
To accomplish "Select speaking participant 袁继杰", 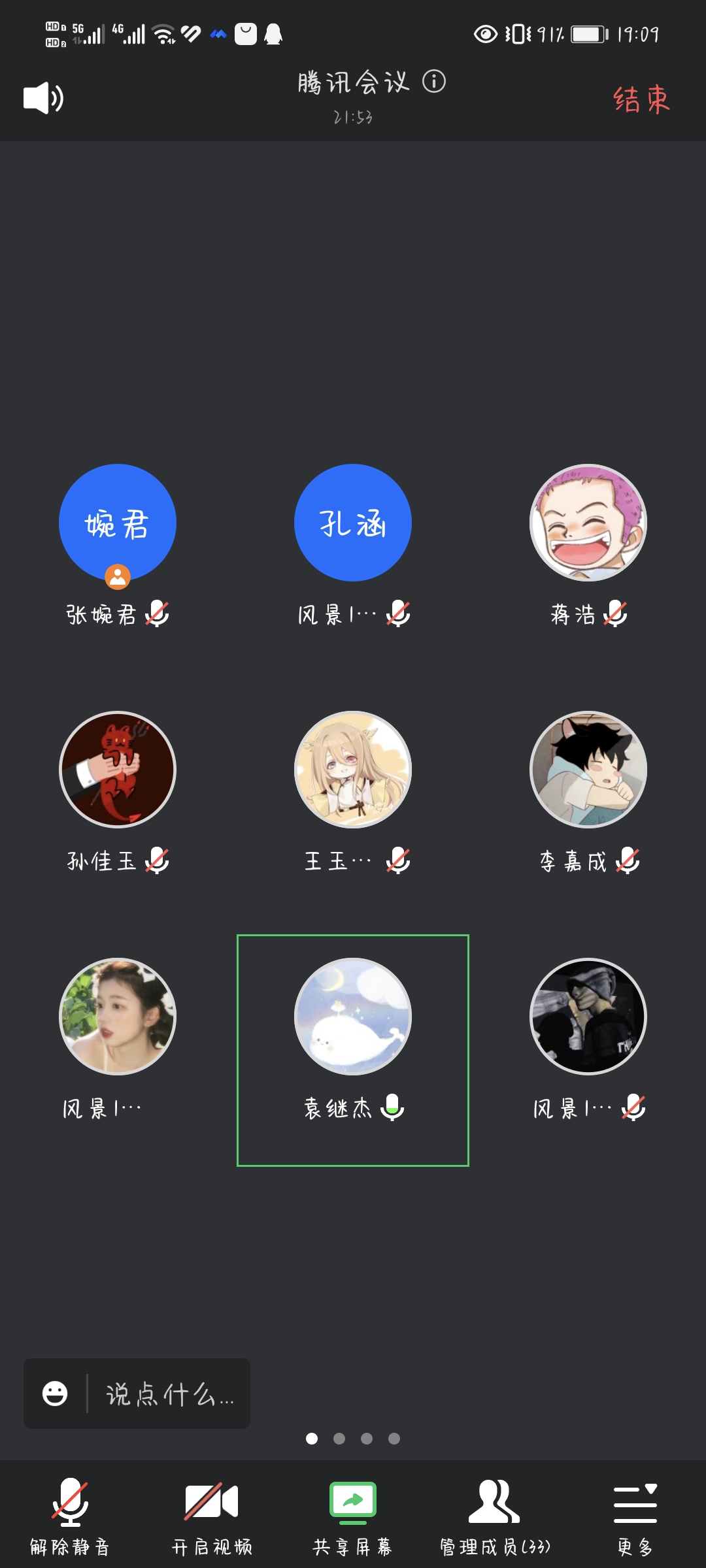I will 353,1017.
